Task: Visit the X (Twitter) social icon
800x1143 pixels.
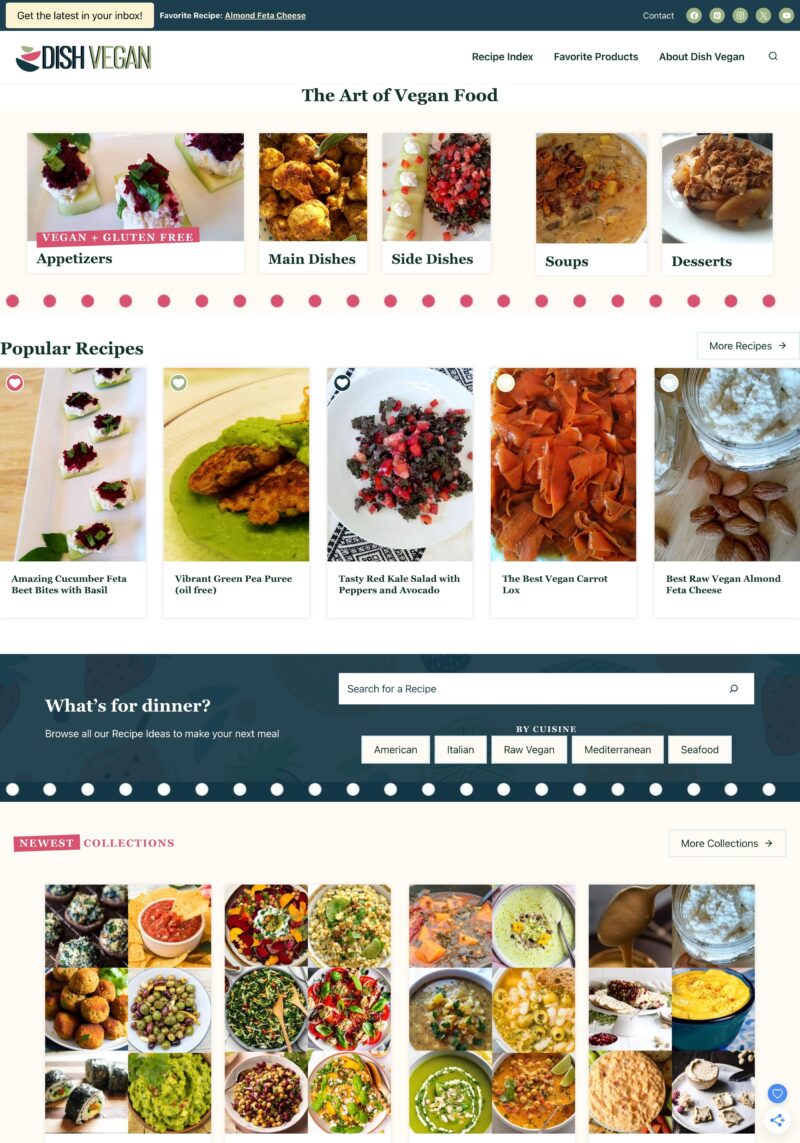Action: pos(762,15)
